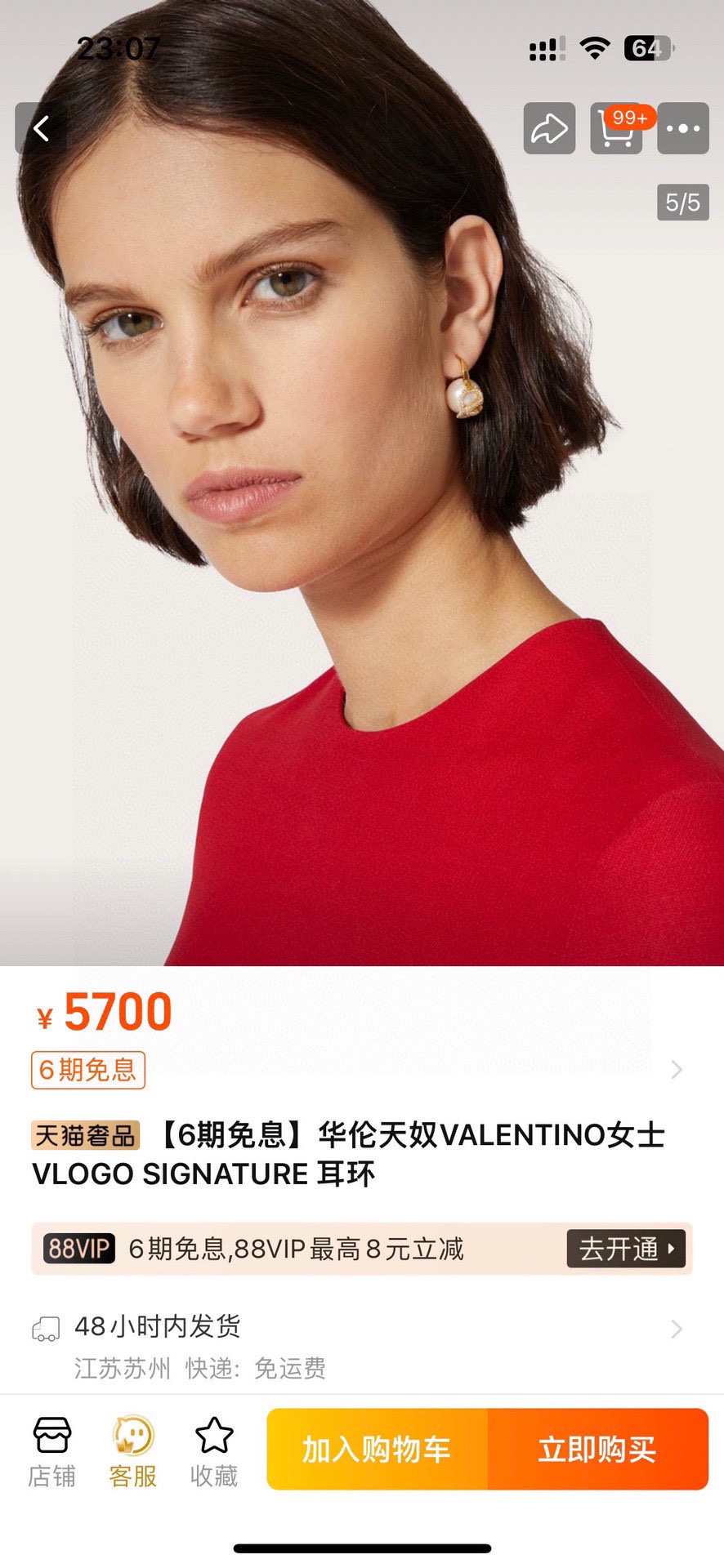Open the three-dot more options menu
Screen dimensions: 724x1568
[x=683, y=128]
